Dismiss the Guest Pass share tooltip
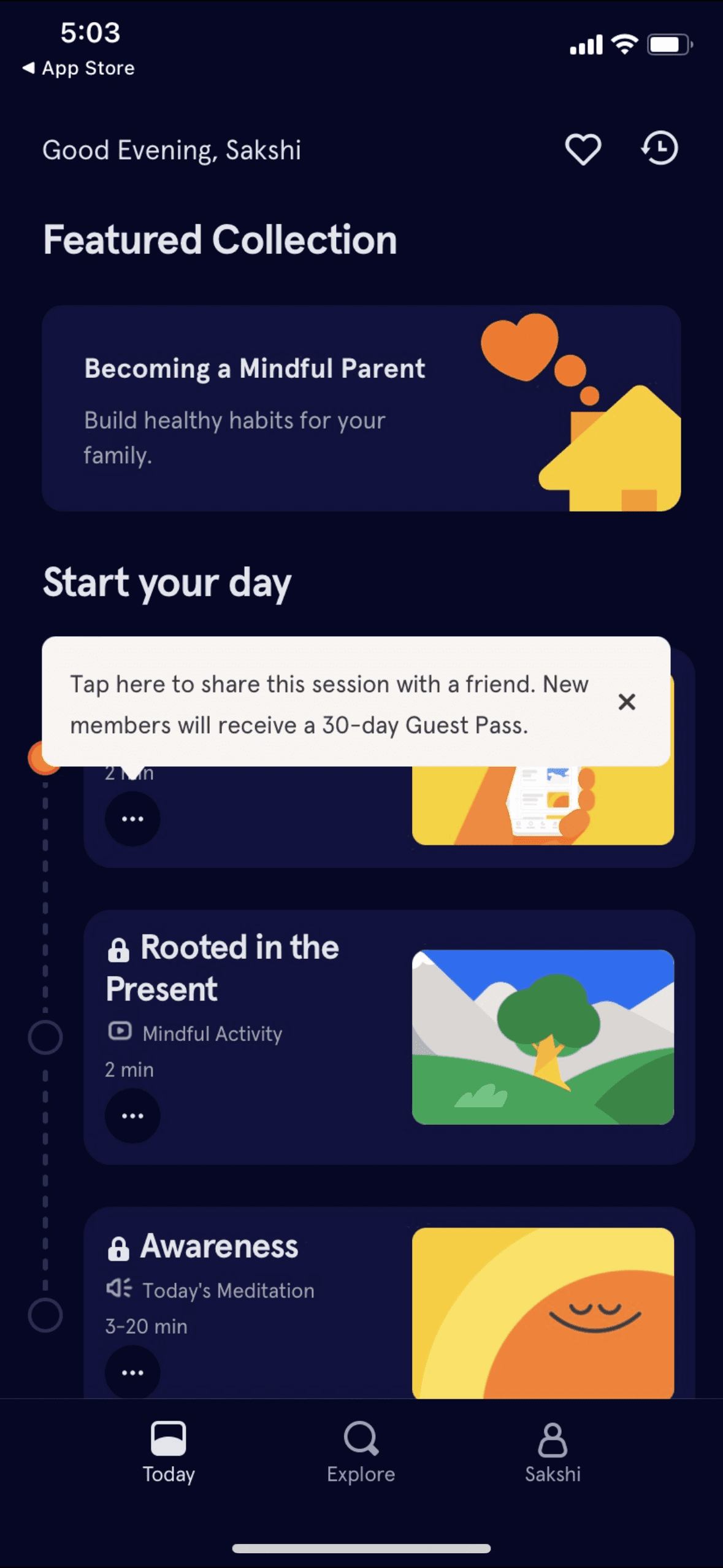The height and width of the screenshot is (1568, 723). [x=627, y=701]
